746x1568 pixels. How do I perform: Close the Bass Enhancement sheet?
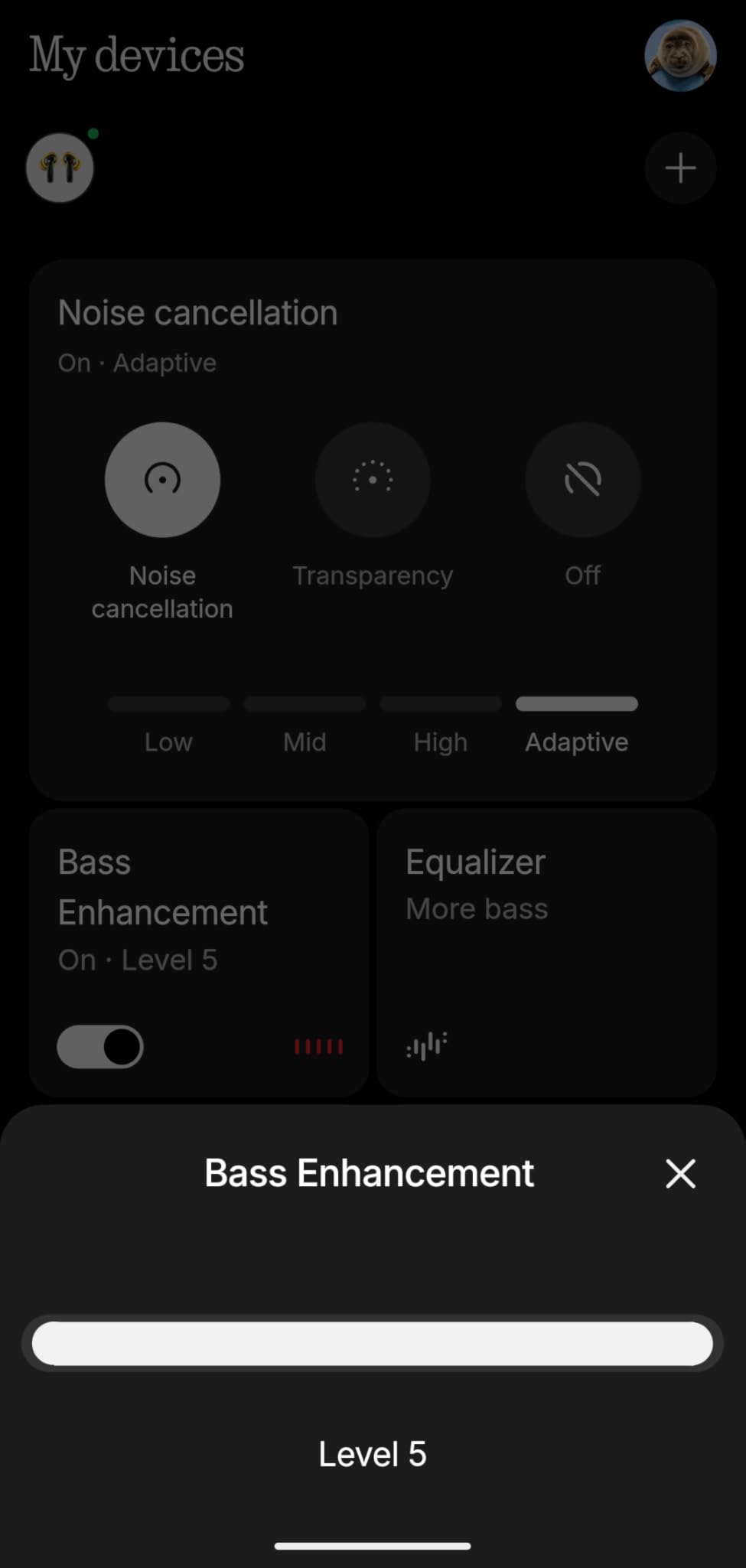680,1173
